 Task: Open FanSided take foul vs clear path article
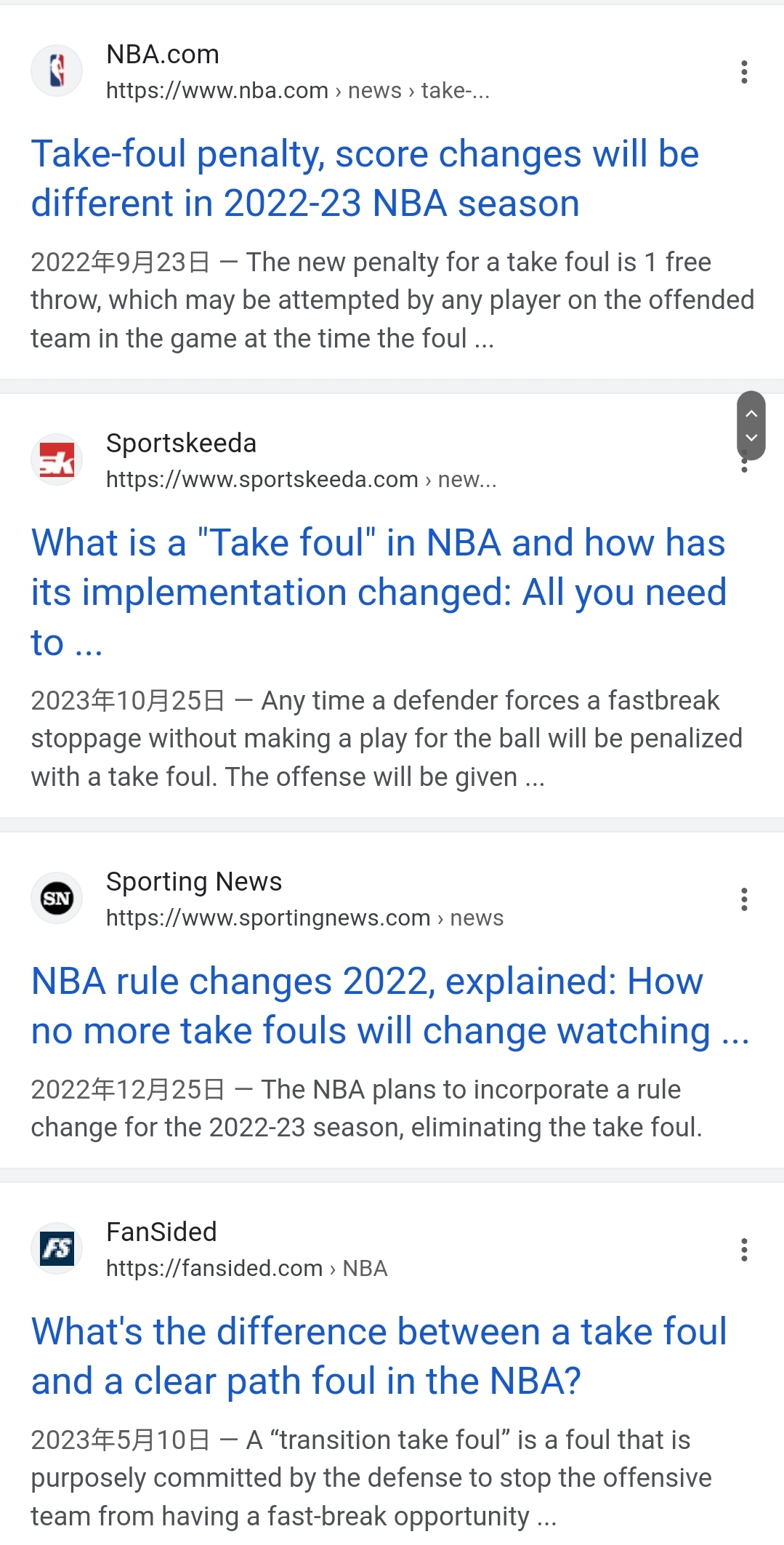pyautogui.click(x=379, y=1356)
